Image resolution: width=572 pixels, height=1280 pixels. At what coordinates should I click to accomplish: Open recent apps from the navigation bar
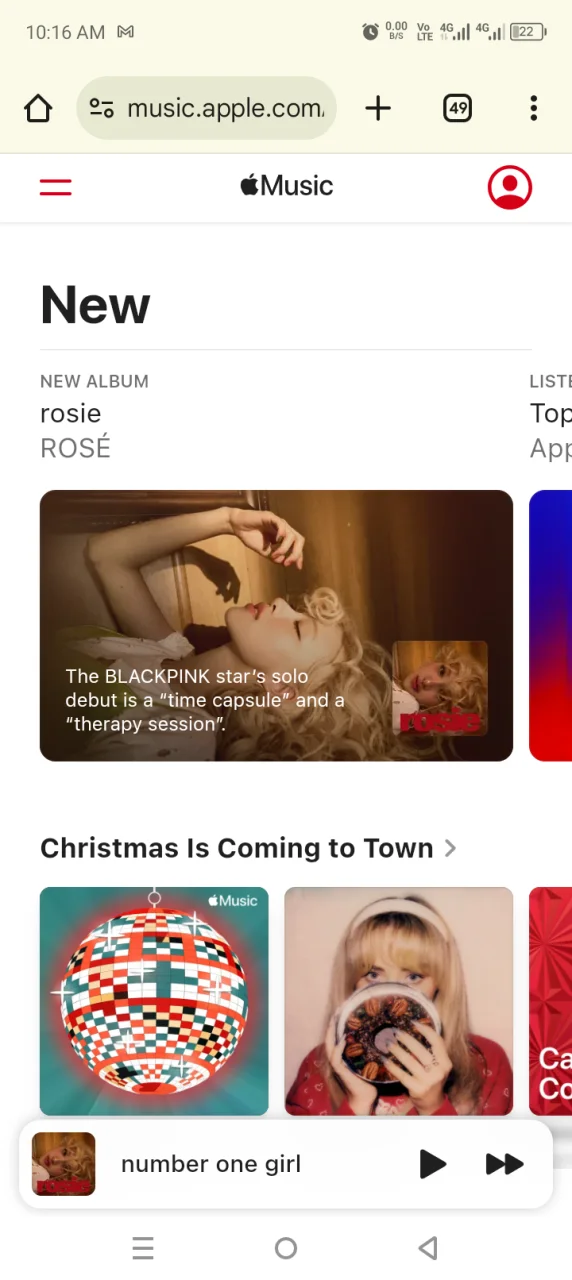(143, 1248)
